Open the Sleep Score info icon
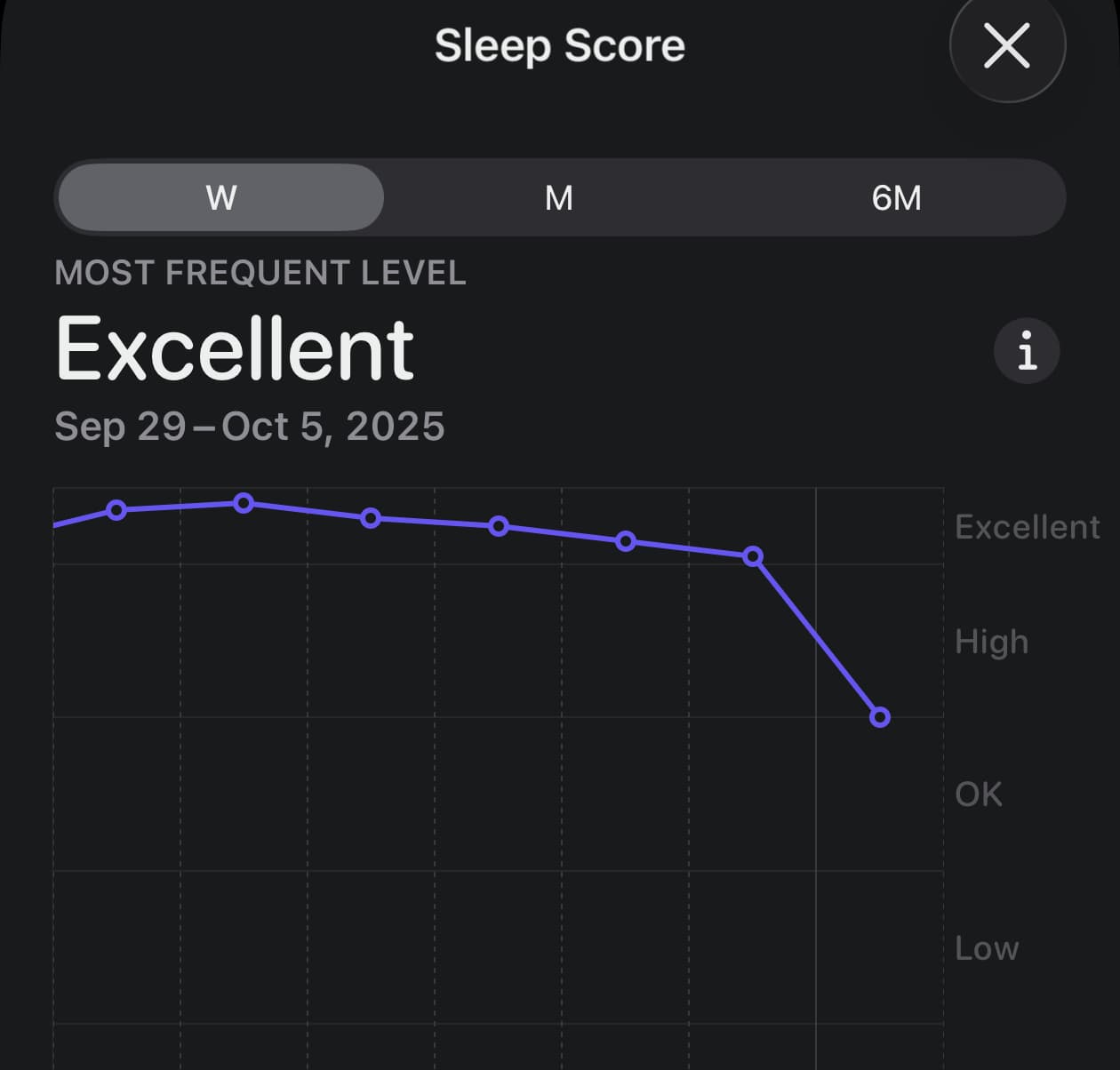The width and height of the screenshot is (1120, 1070). (1027, 350)
